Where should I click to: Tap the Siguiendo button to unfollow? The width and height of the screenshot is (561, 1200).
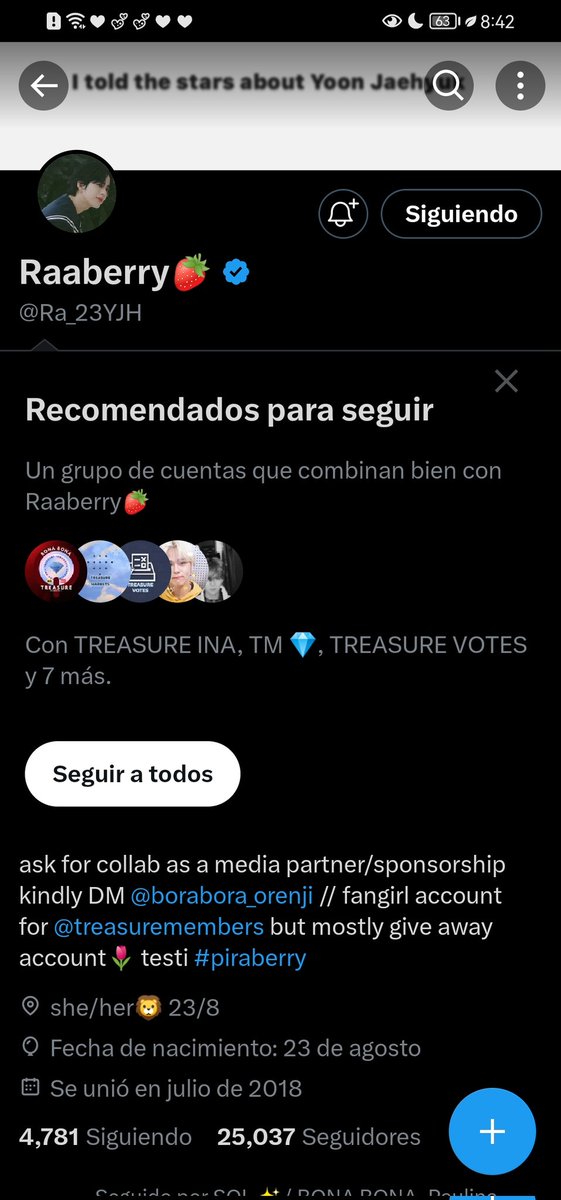coord(461,214)
